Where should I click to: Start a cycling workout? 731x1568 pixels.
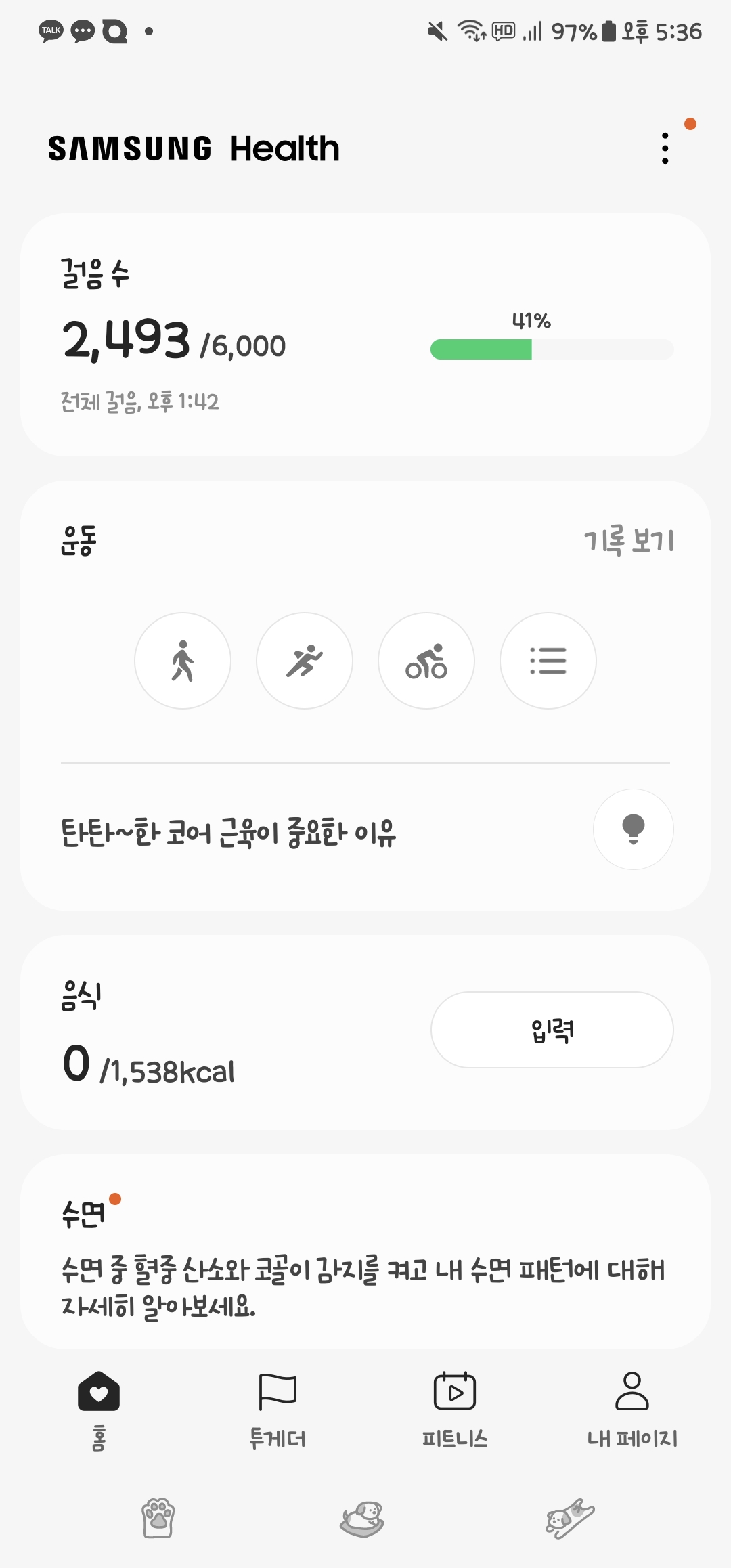pyautogui.click(x=426, y=661)
